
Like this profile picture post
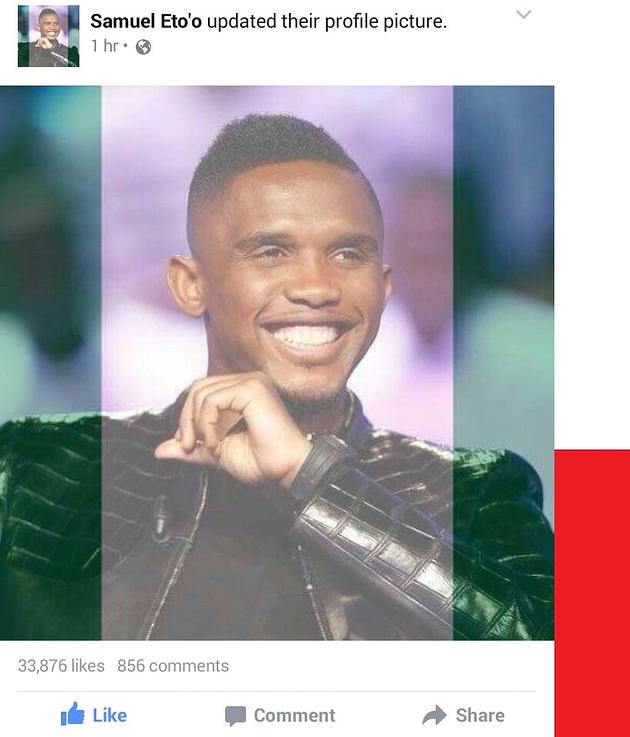(94, 715)
